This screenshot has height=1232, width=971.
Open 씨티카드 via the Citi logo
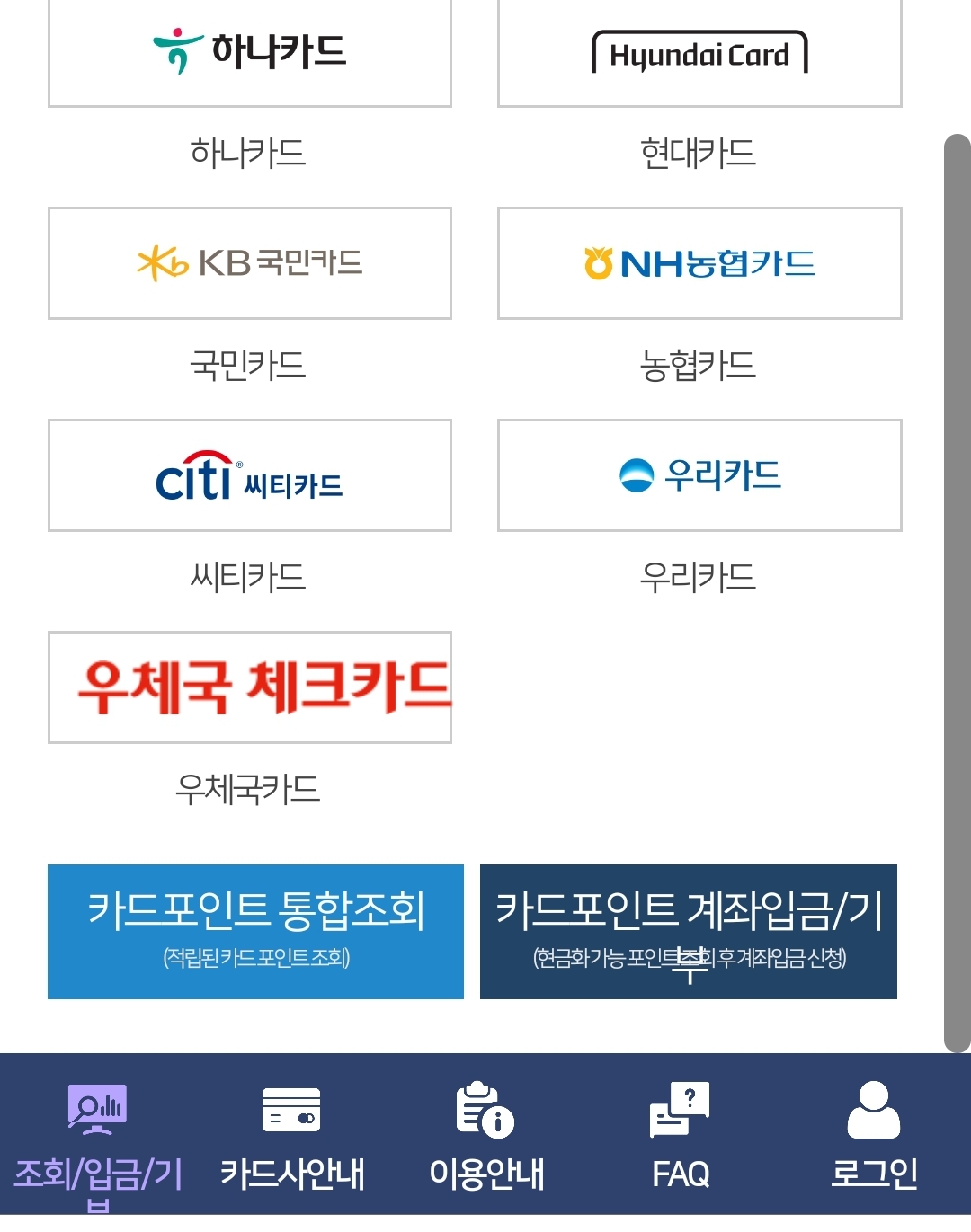tap(249, 475)
